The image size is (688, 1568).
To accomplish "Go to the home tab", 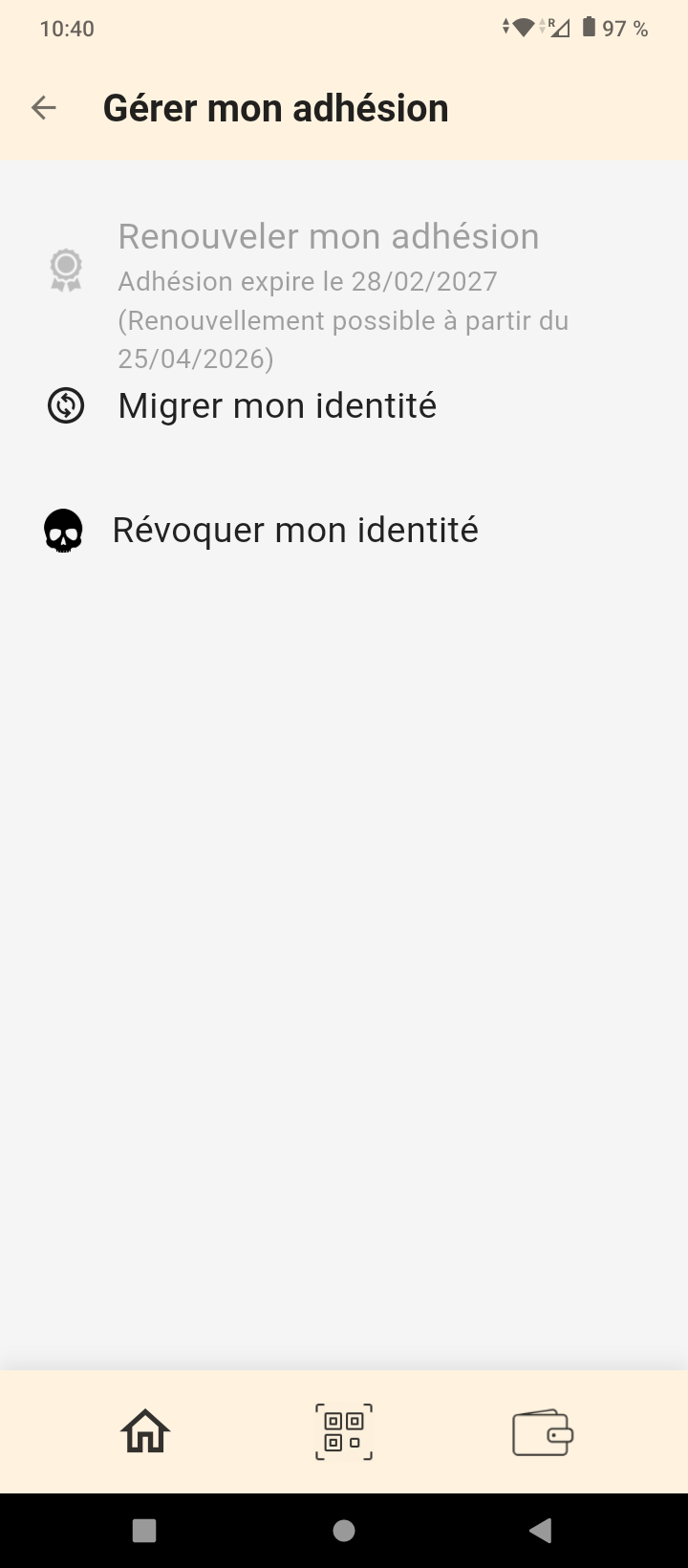I will click(x=145, y=1432).
